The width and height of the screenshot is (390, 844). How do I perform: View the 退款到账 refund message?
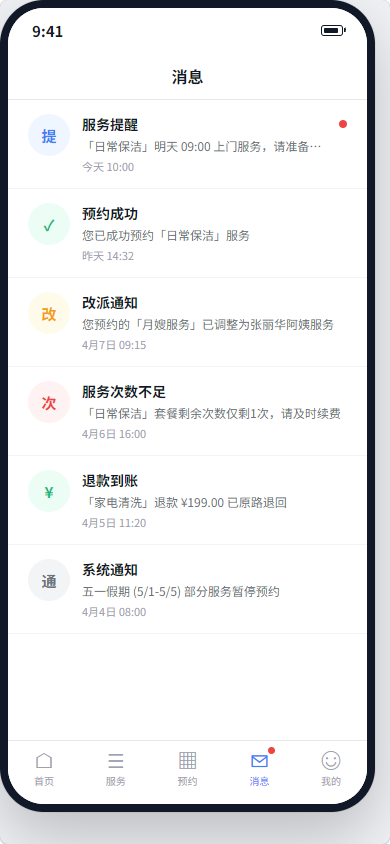point(187,501)
